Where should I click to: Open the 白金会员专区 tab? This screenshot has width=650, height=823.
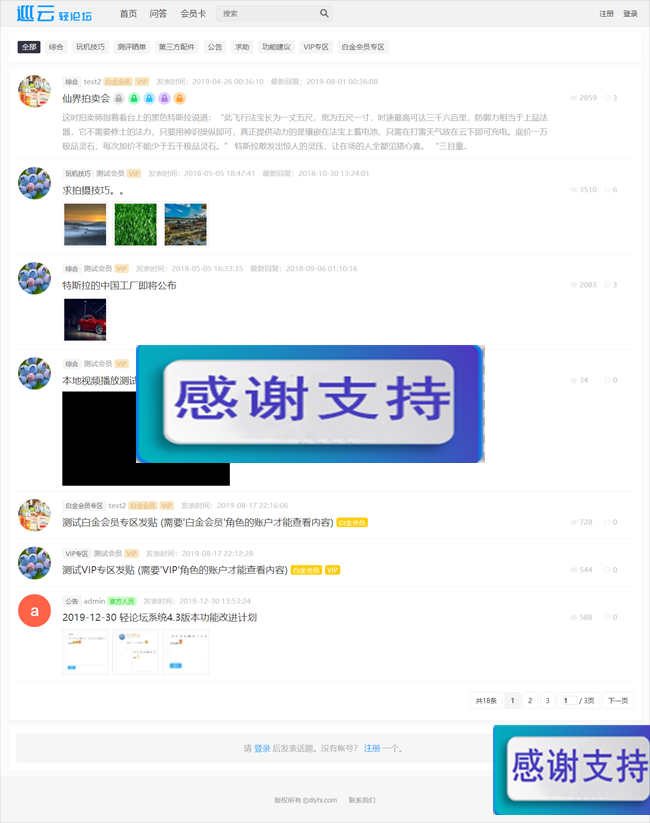click(363, 47)
